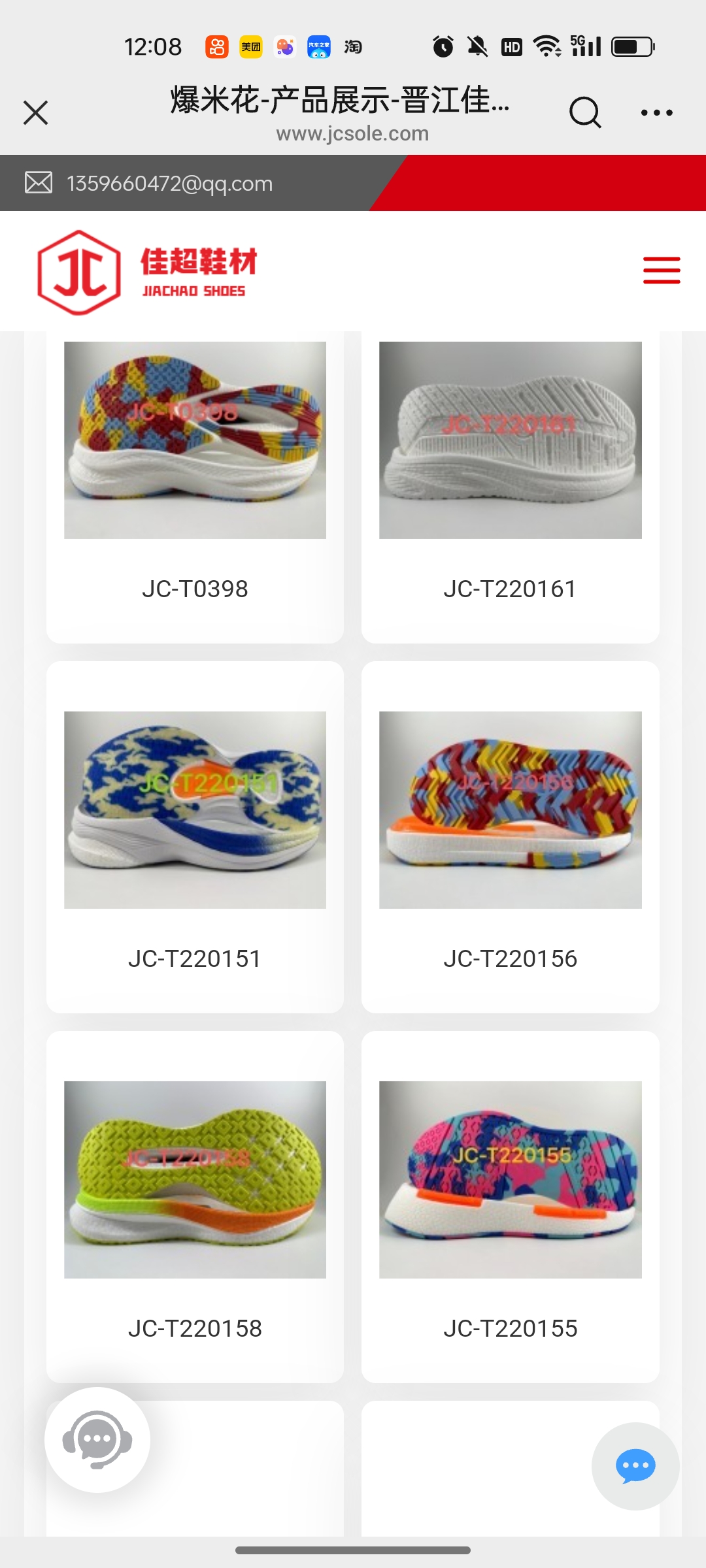Contact customer service via headset button
The height and width of the screenshot is (1568, 706).
pos(97,1440)
